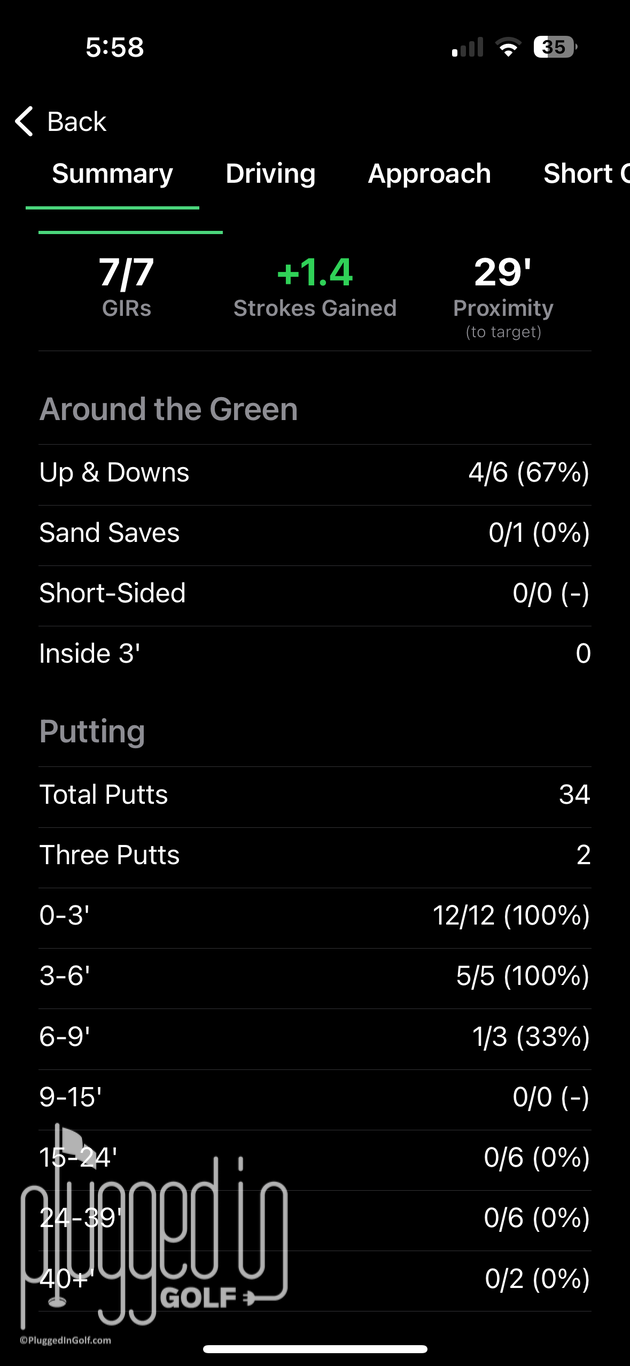Switch to the Short Game tab
This screenshot has width=630, height=1366.
point(586,174)
